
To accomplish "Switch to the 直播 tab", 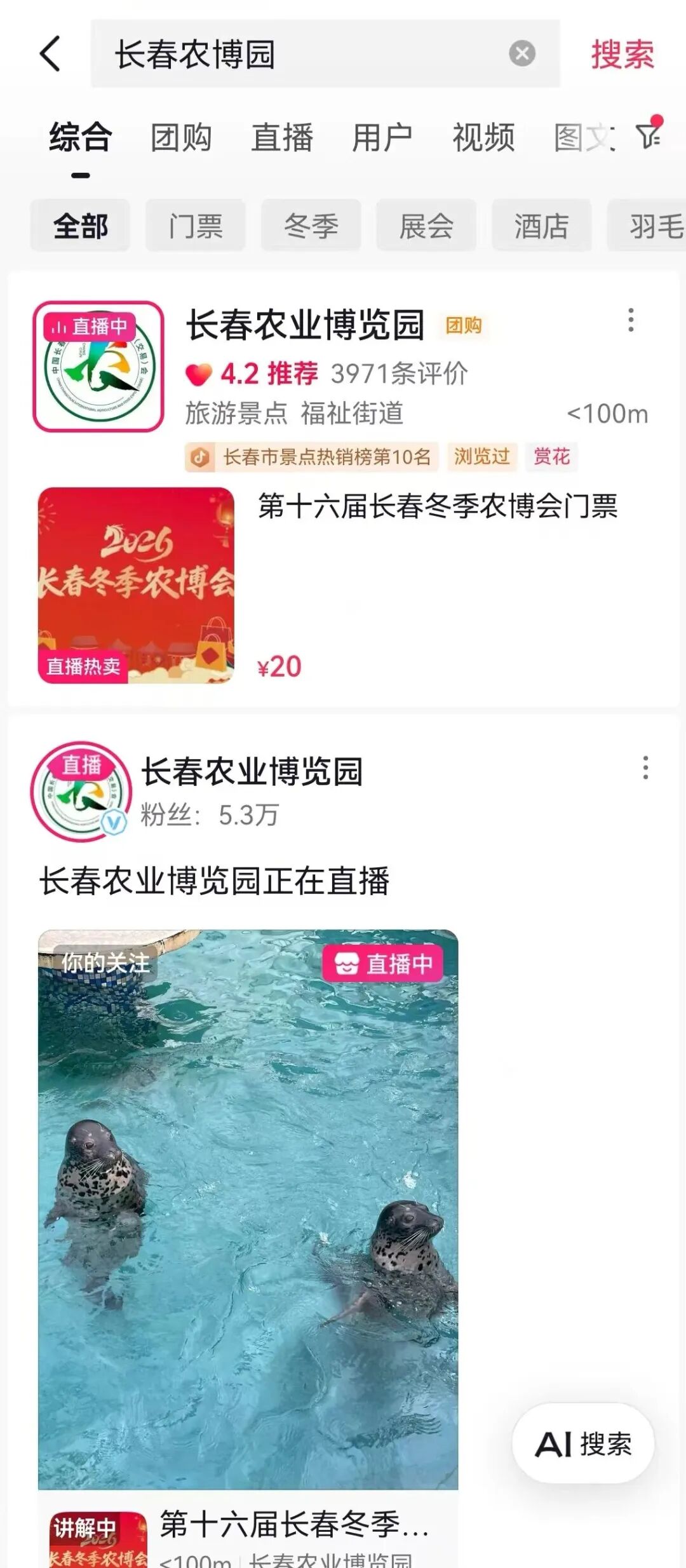I will (282, 138).
